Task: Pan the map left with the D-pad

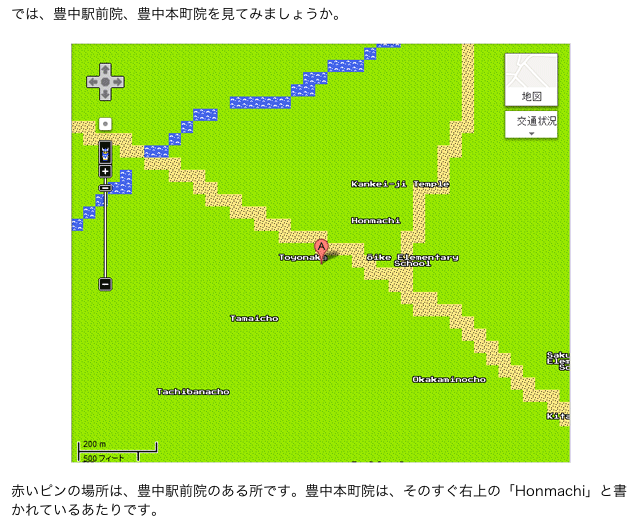Action: coord(93,83)
